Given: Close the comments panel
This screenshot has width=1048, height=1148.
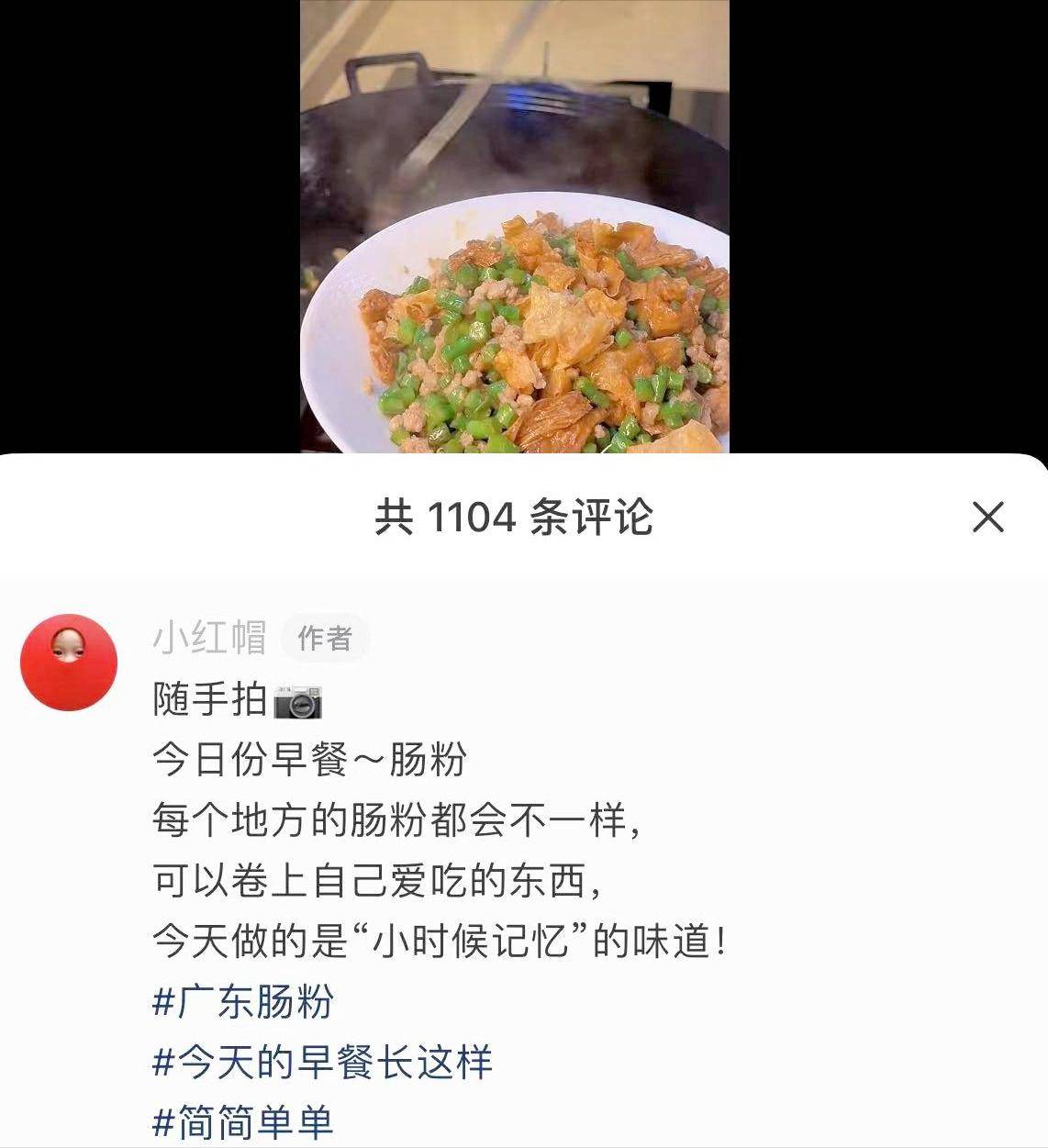Looking at the screenshot, I should [x=987, y=518].
